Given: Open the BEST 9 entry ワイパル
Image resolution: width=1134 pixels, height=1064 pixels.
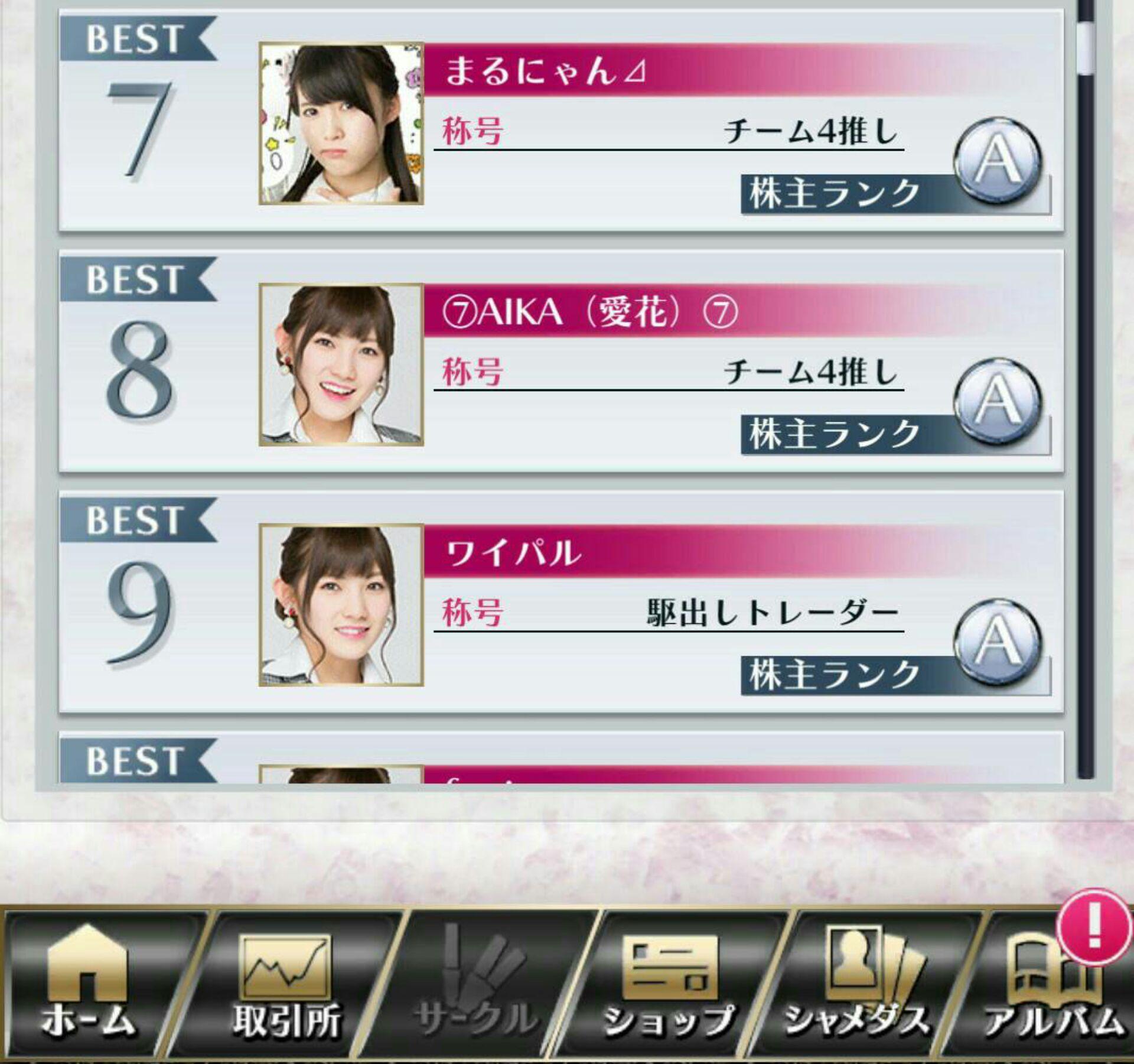Looking at the screenshot, I should [561, 603].
